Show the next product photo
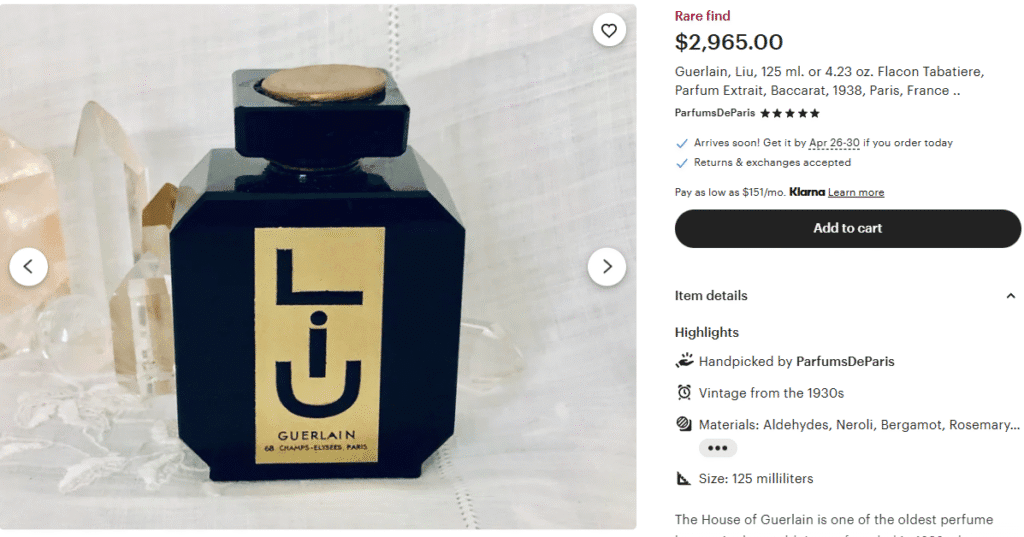Screen dimensions: 1024x537 pos(606,267)
